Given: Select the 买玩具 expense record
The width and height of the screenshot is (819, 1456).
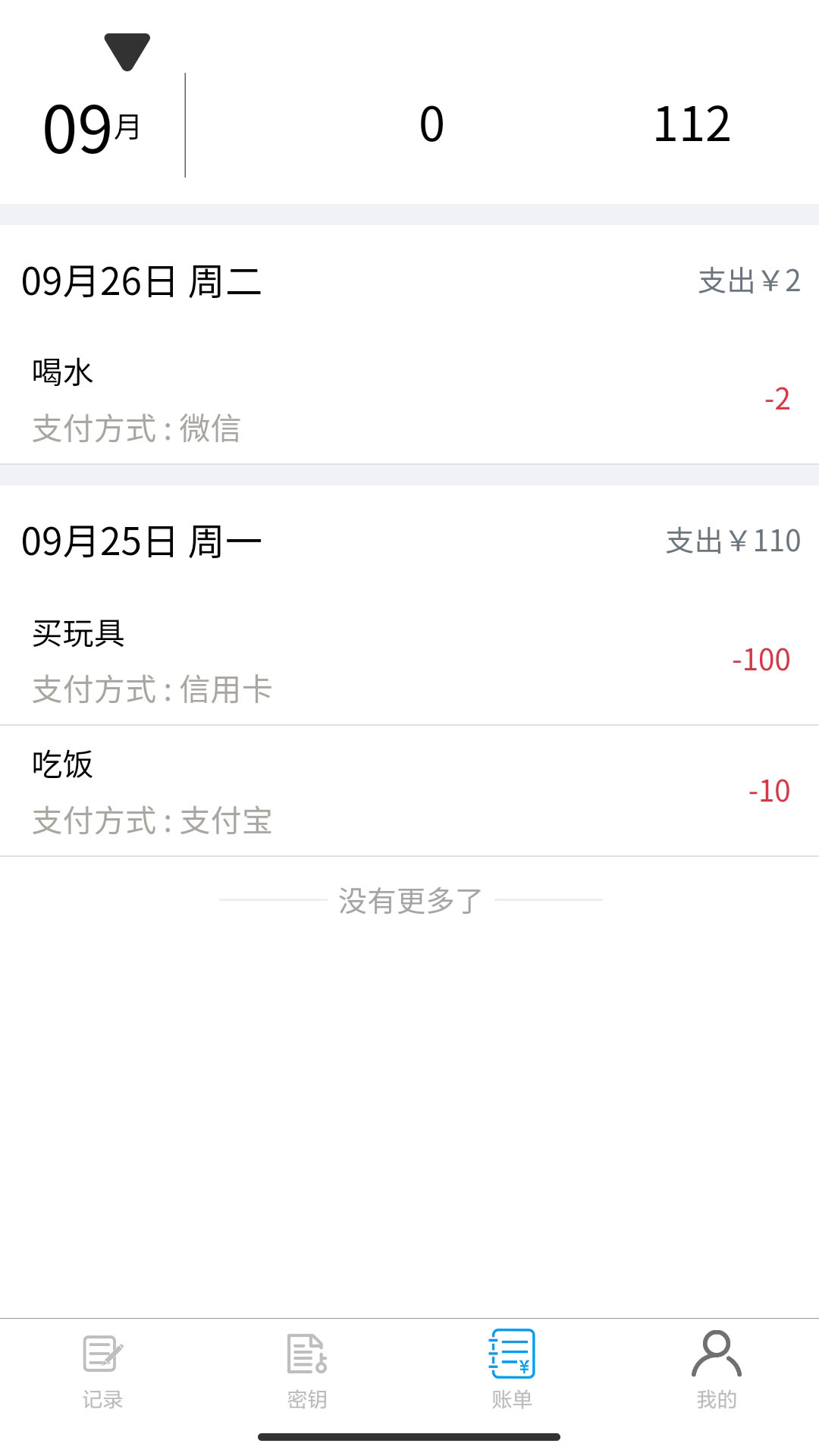Looking at the screenshot, I should [x=409, y=660].
